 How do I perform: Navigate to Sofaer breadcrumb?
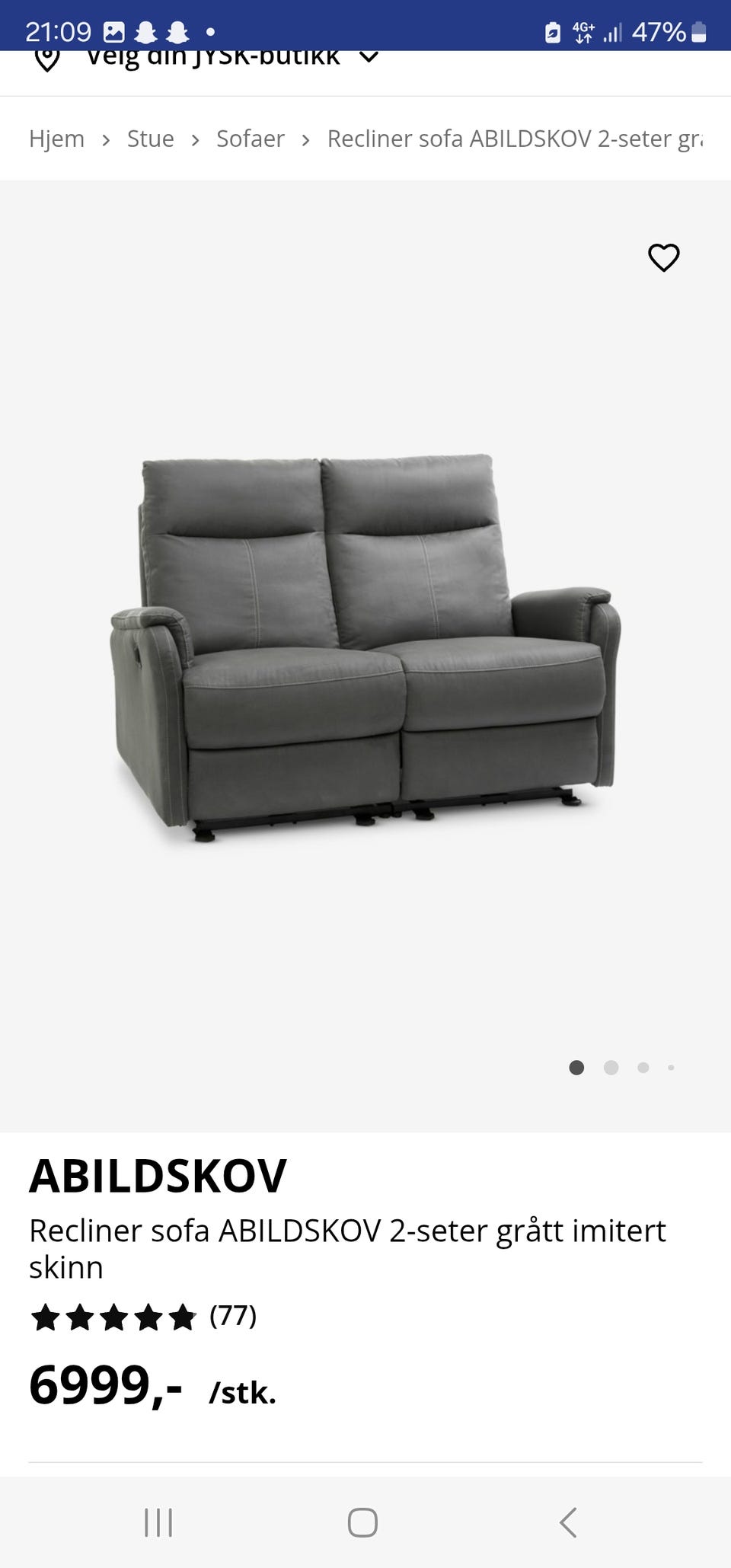click(x=250, y=139)
